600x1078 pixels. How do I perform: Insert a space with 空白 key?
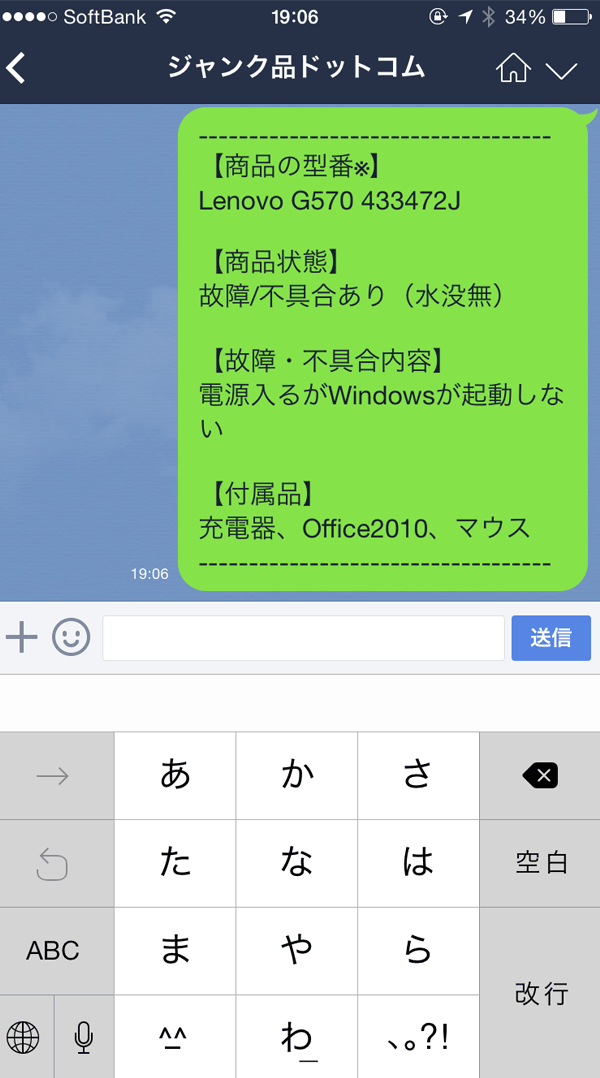point(540,863)
